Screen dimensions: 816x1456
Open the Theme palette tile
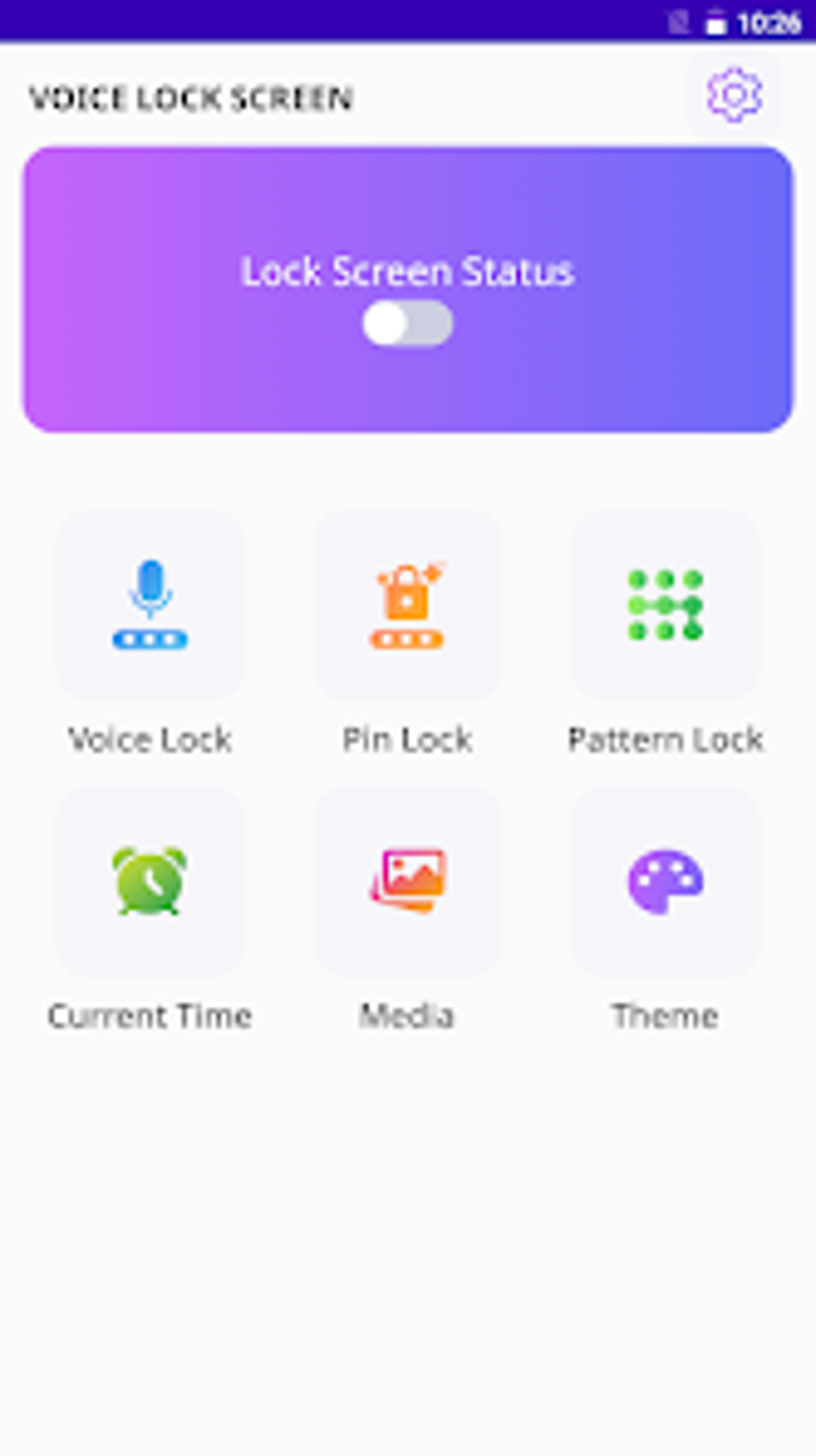tap(665, 881)
